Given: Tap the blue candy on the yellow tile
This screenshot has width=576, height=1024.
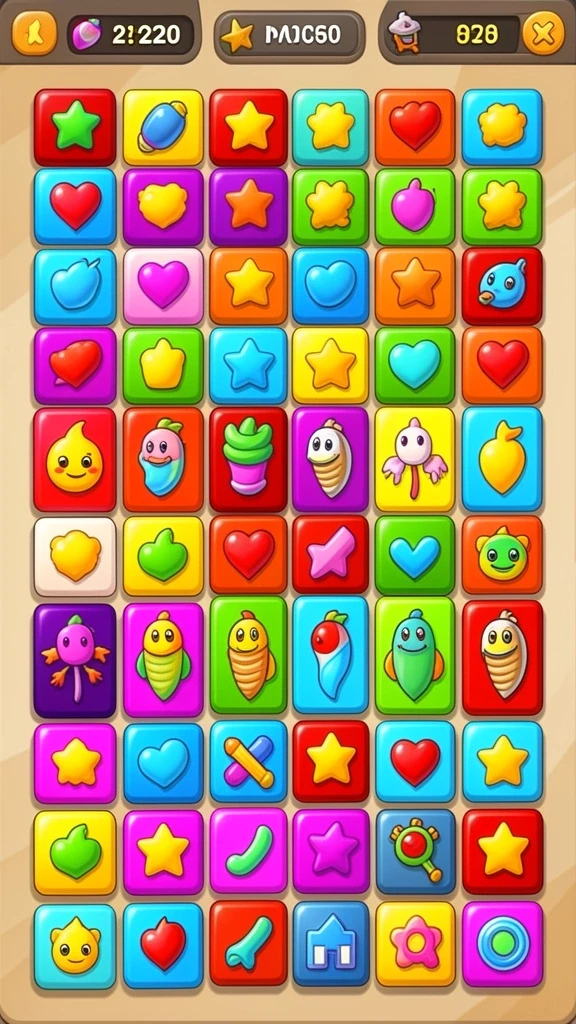Looking at the screenshot, I should [163, 127].
